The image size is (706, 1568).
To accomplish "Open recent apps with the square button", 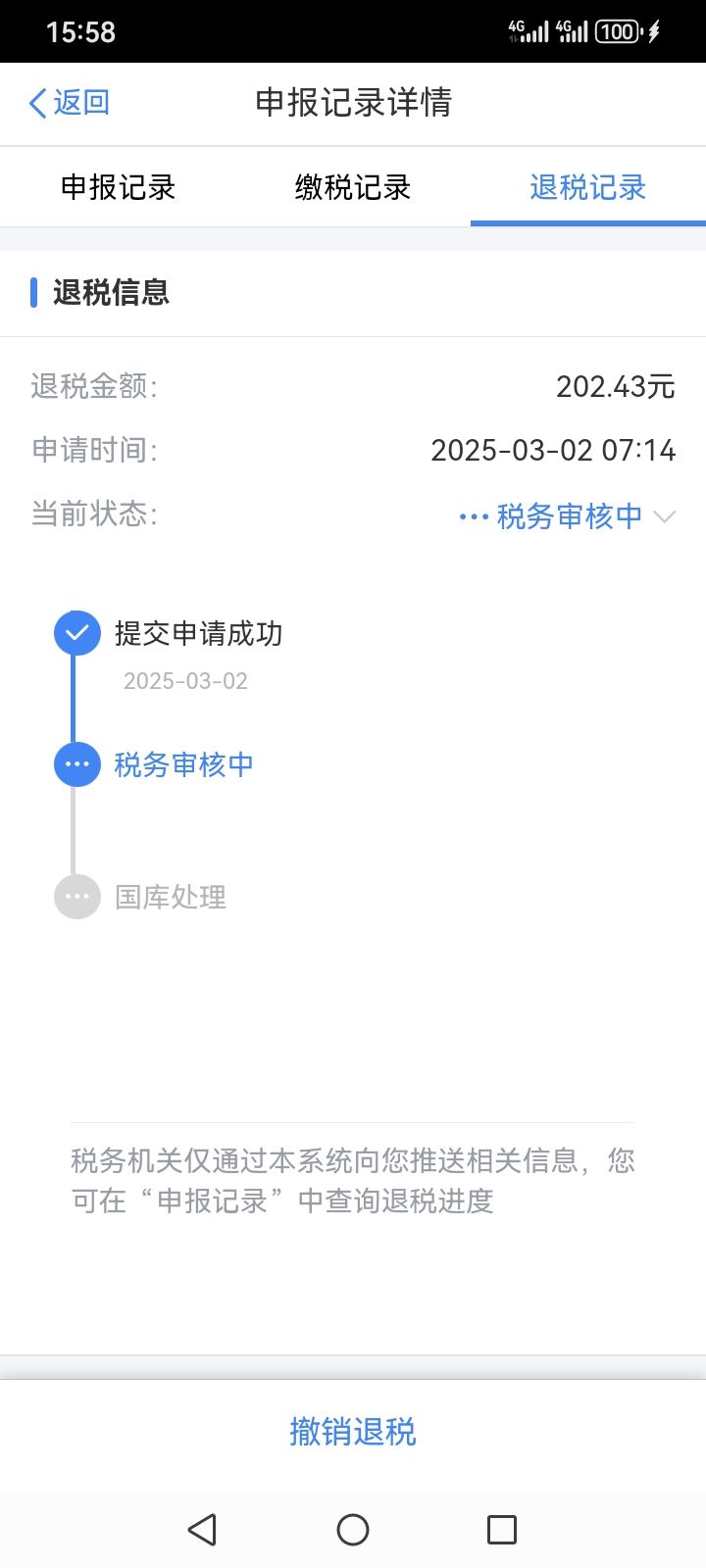I will pyautogui.click(x=502, y=1529).
